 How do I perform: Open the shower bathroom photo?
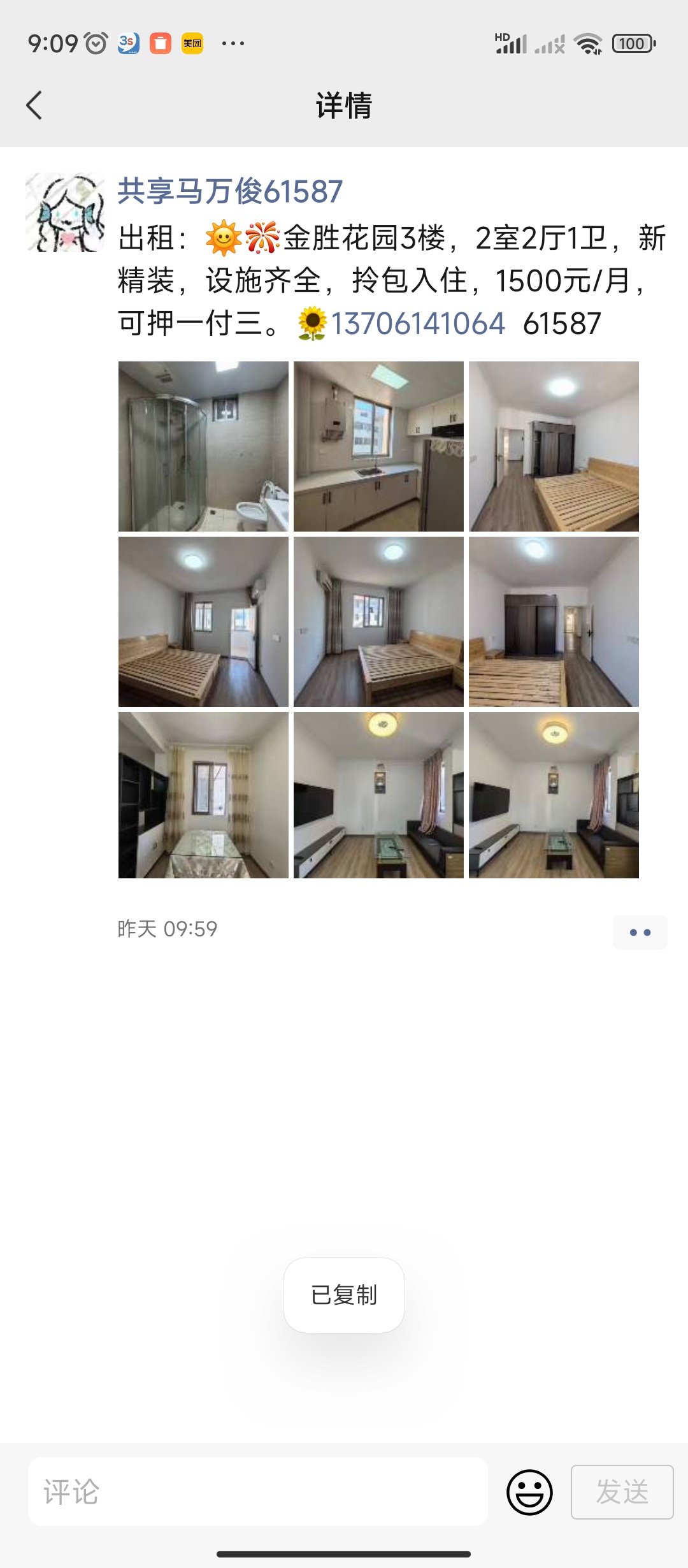coord(203,446)
